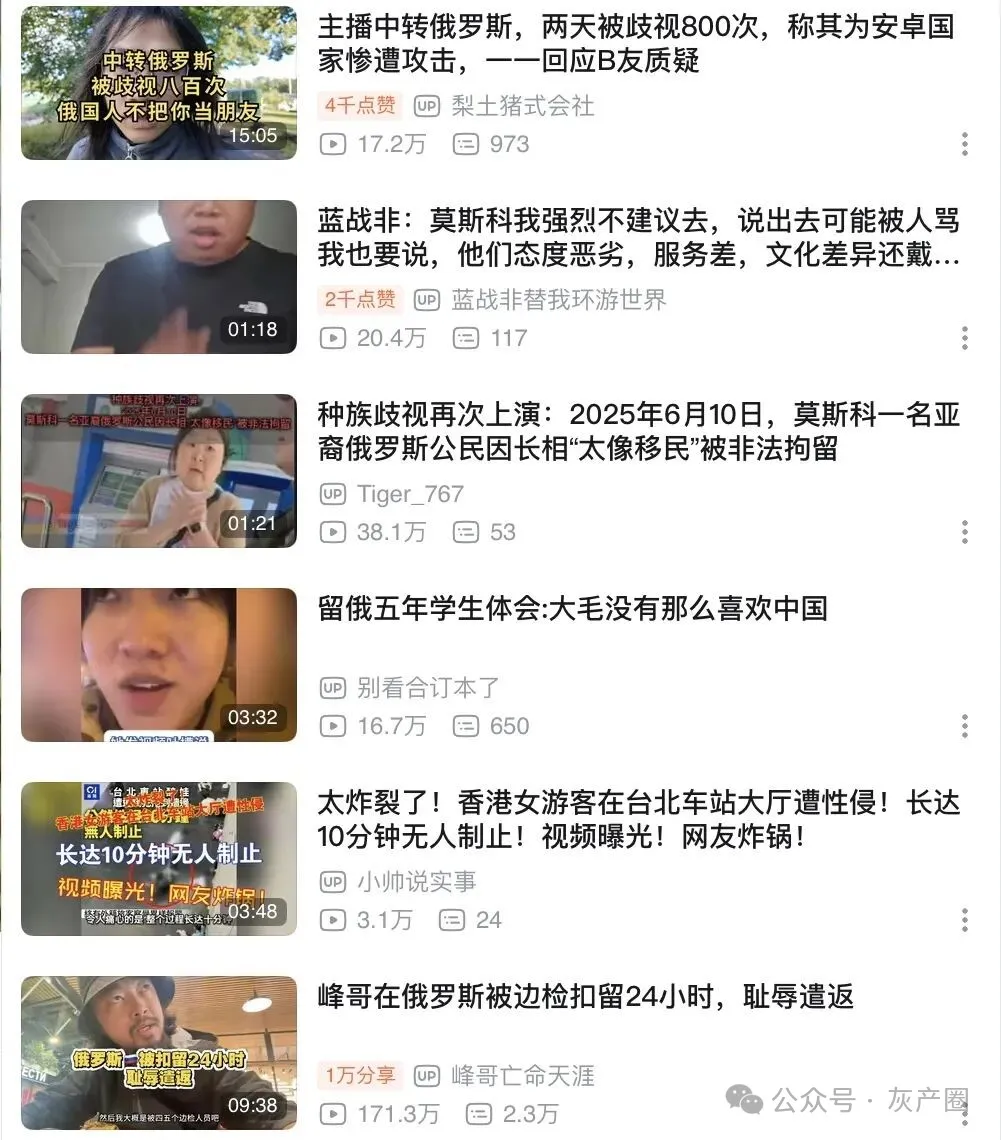Click the 1万分享 badge
This screenshot has height=1140, width=1001.
coord(359,1076)
